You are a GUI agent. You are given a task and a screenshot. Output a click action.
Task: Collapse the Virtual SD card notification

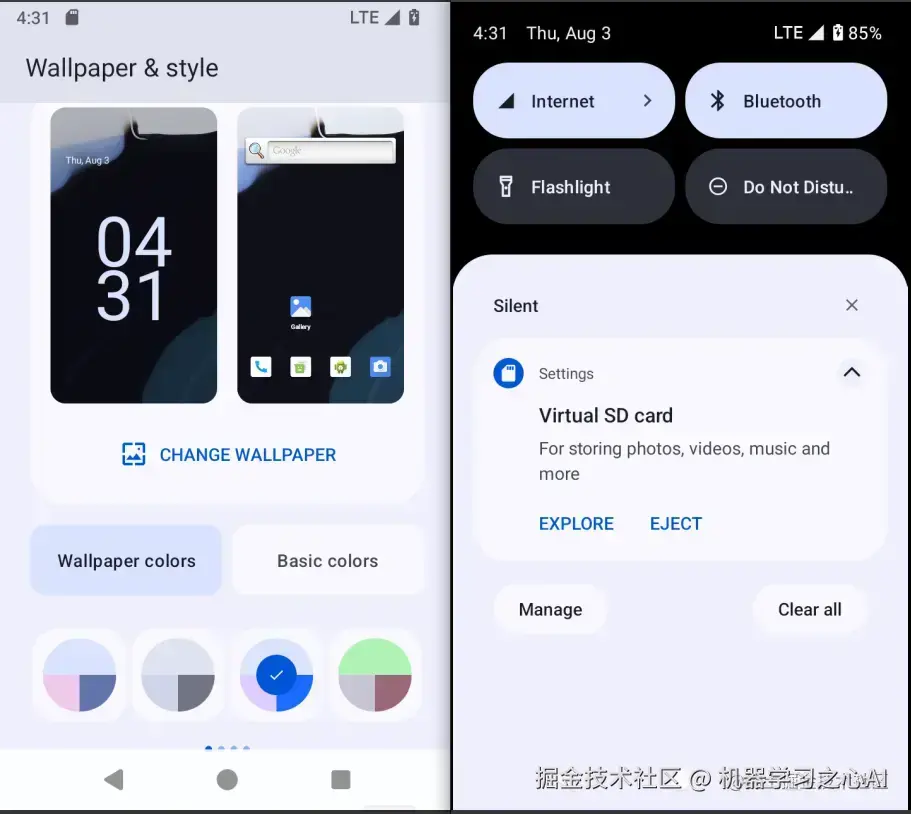[851, 372]
